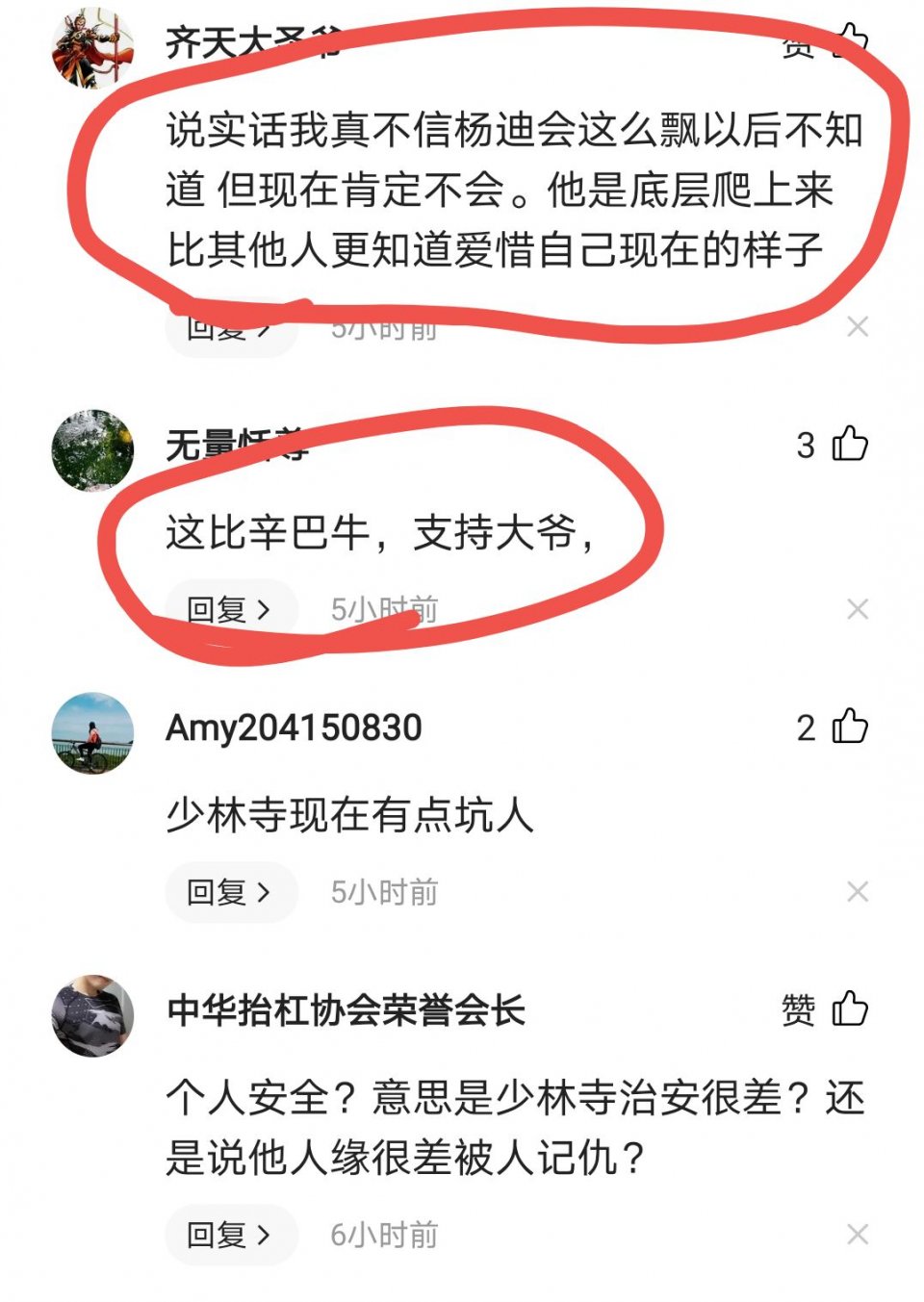
Task: Dismiss the comment about 杨迪
Action: 858,328
